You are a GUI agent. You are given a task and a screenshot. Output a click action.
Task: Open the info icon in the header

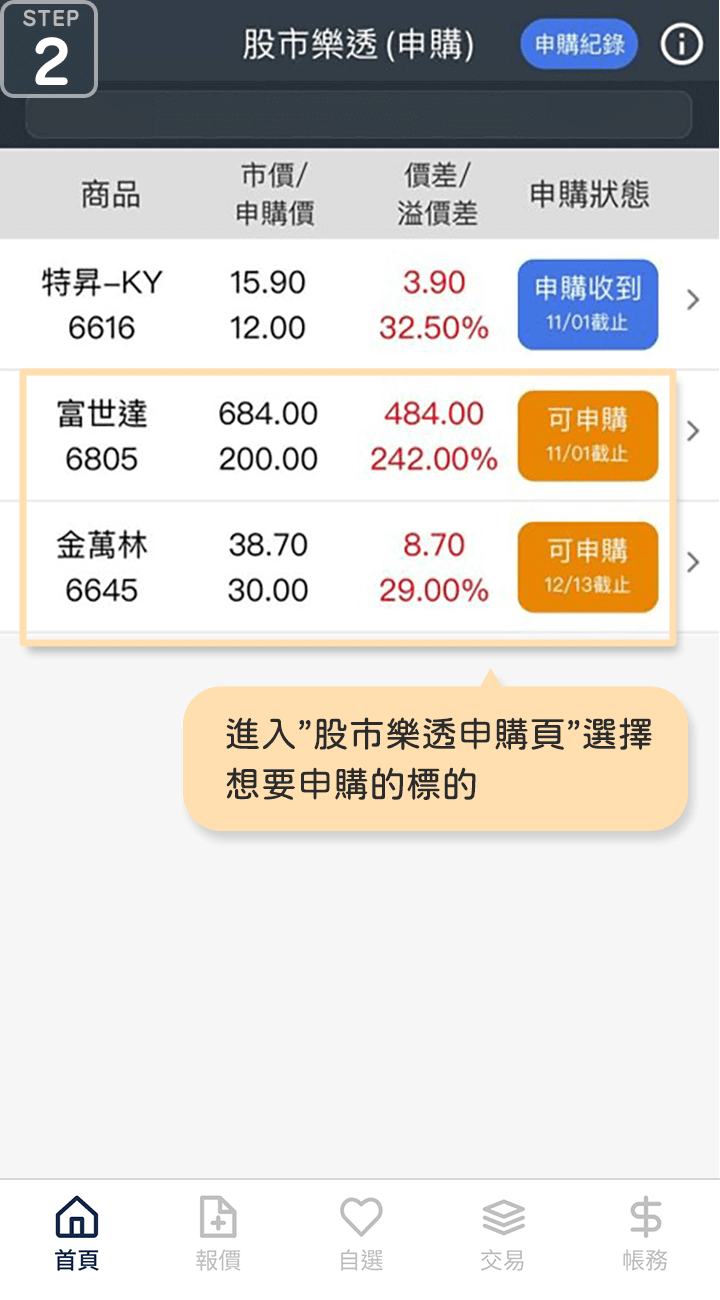click(x=682, y=45)
